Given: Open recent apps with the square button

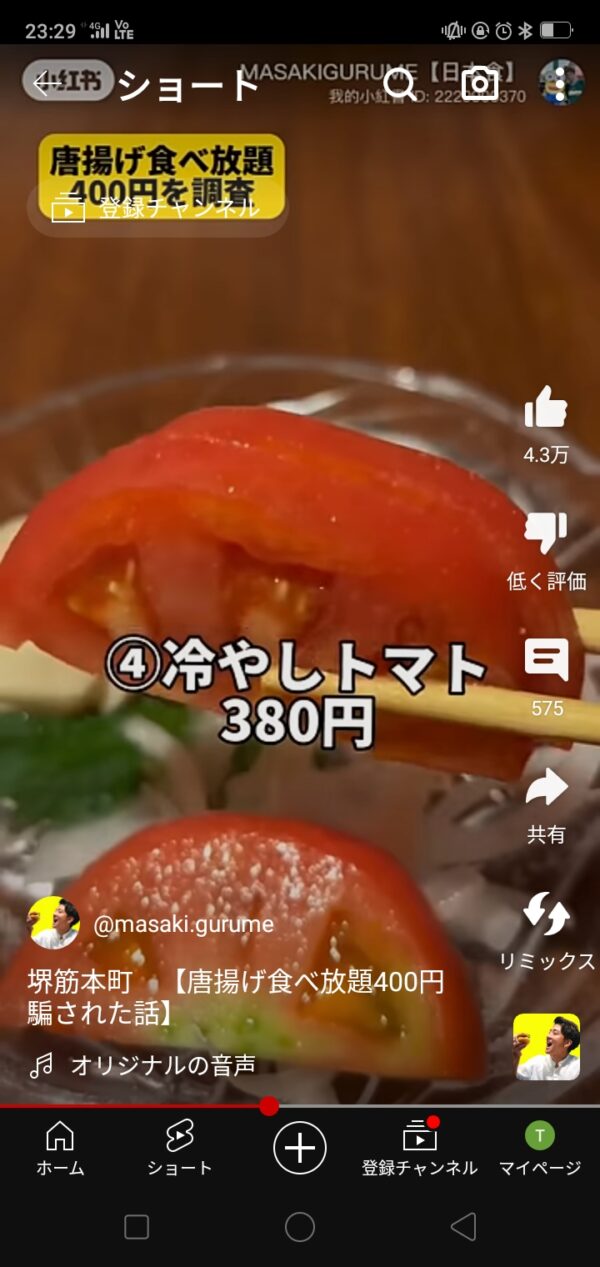Looking at the screenshot, I should tap(136, 1227).
